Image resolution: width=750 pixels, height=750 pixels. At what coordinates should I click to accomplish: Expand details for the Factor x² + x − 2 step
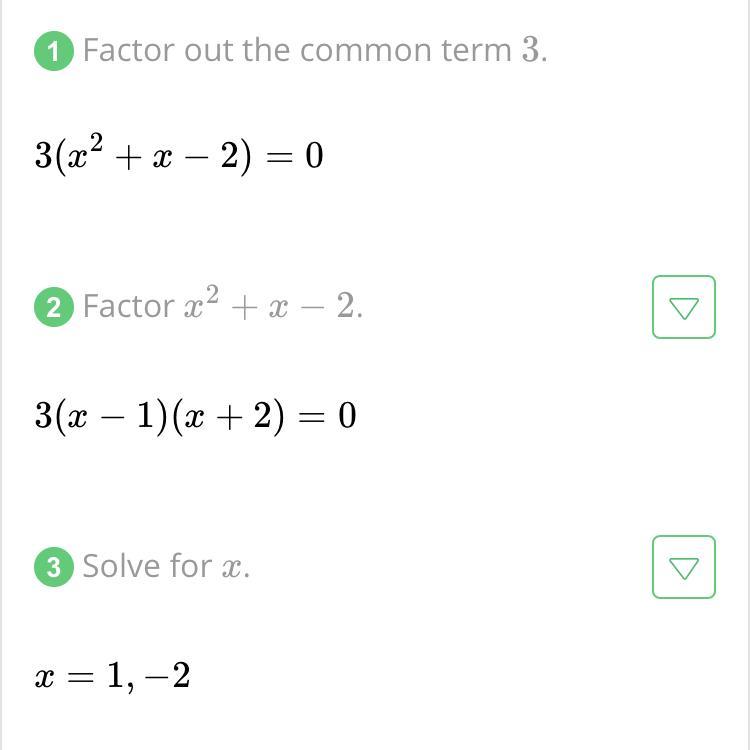tap(684, 307)
